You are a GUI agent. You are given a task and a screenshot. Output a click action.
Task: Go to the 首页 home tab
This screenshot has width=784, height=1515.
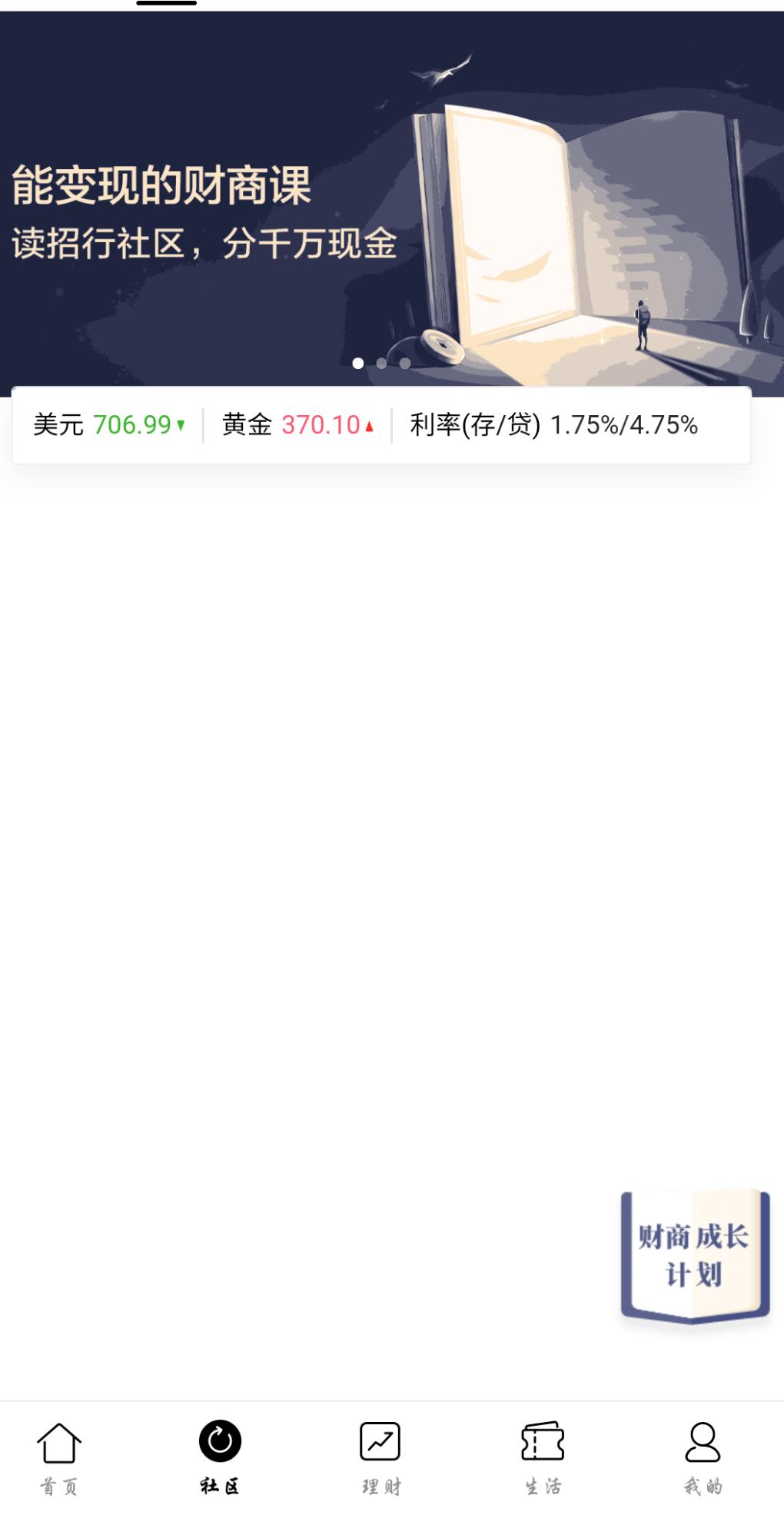click(x=59, y=1457)
